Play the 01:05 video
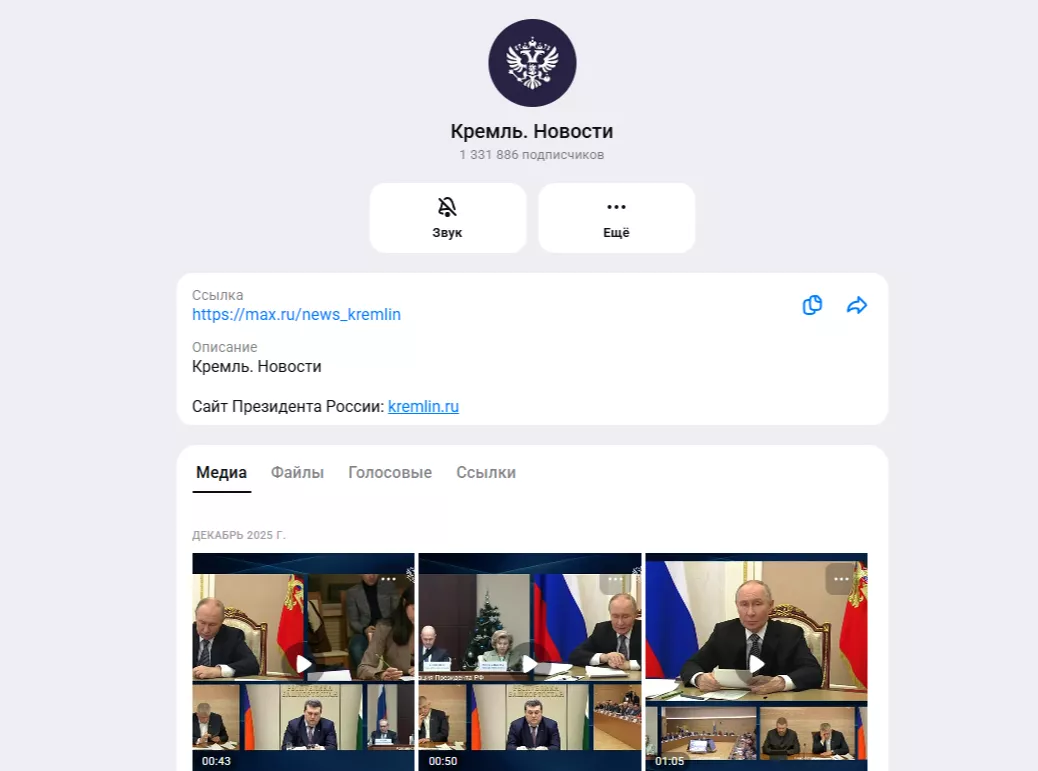This screenshot has height=771, width=1038. [x=756, y=663]
